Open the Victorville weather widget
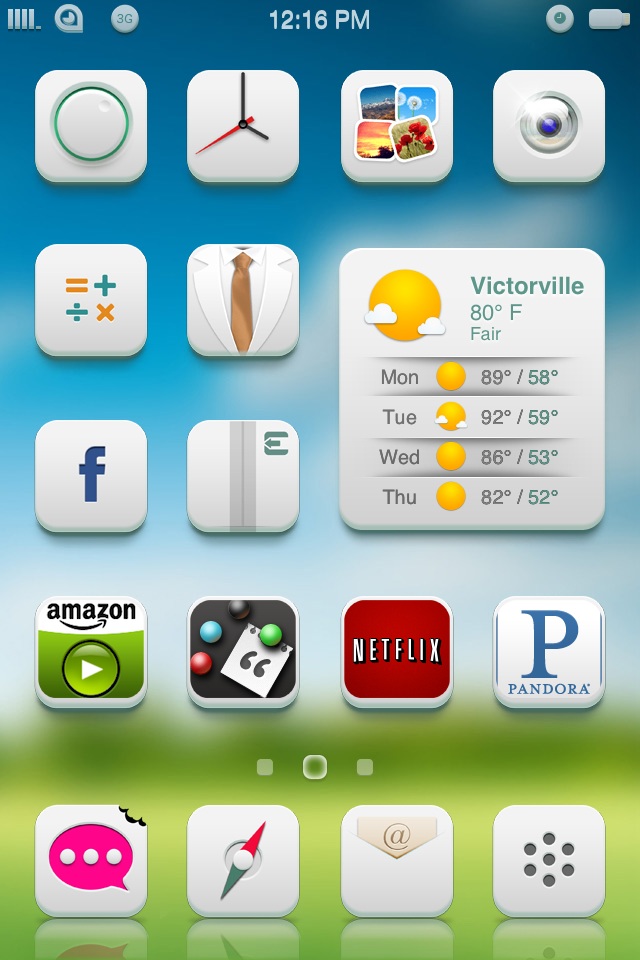 click(x=472, y=388)
